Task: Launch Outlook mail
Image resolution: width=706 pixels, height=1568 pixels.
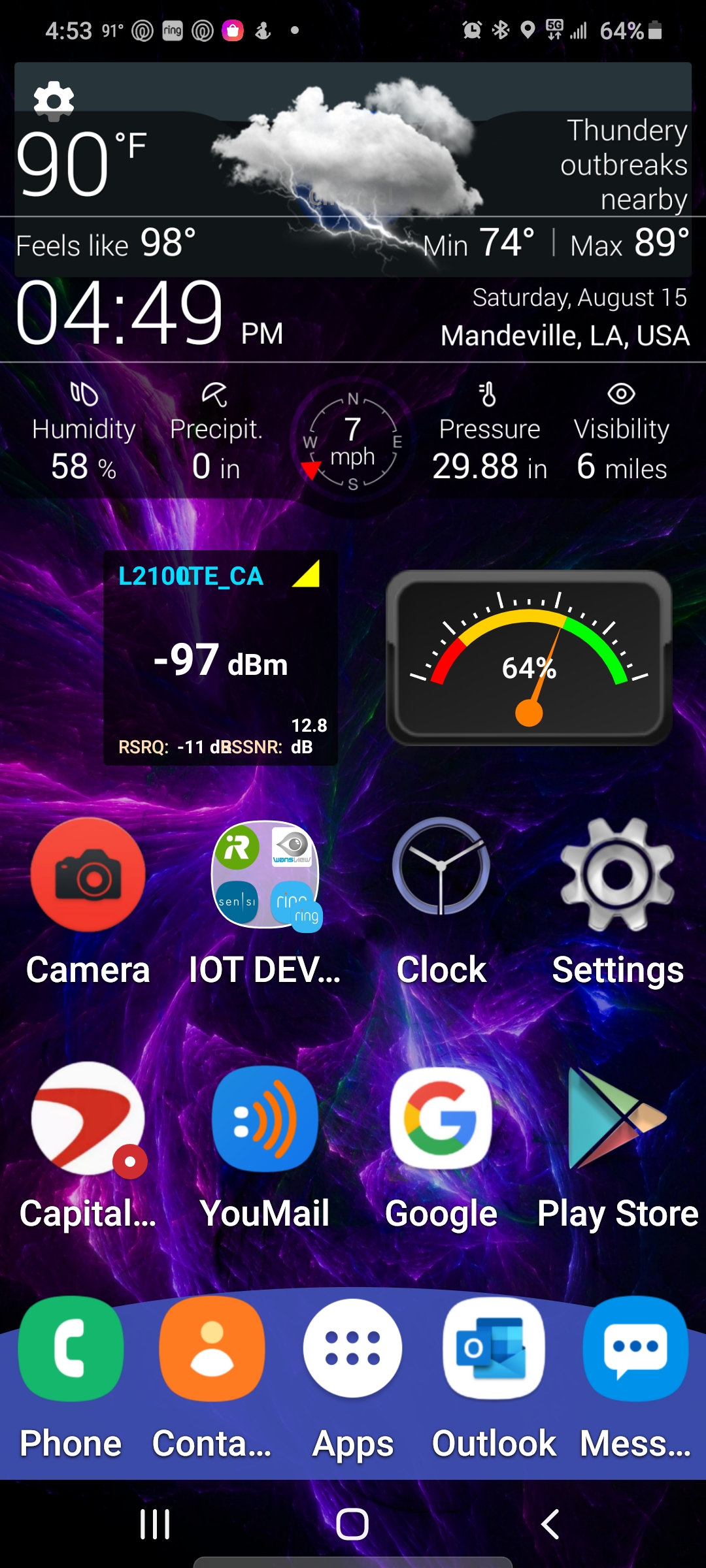Action: (494, 1348)
